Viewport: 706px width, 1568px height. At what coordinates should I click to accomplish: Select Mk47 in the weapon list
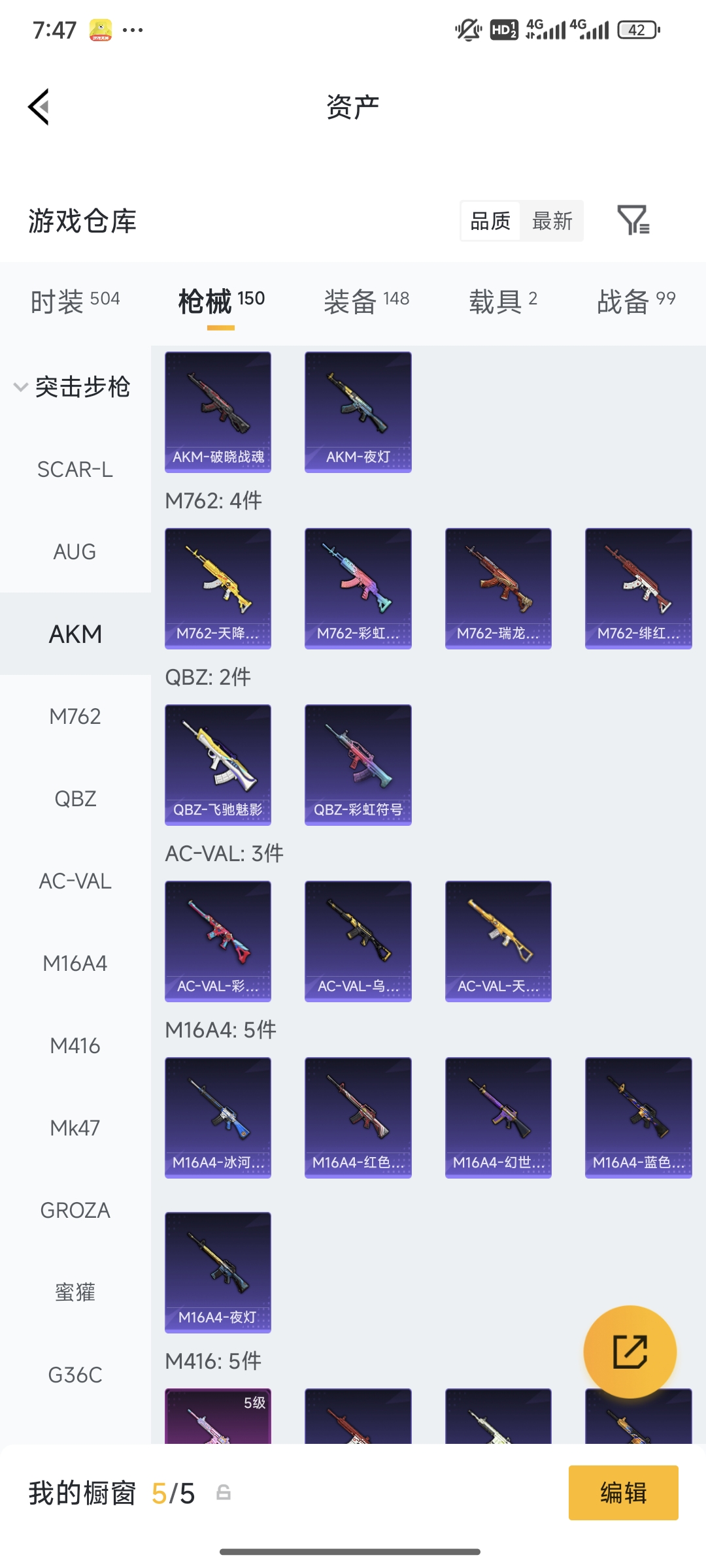point(75,1128)
